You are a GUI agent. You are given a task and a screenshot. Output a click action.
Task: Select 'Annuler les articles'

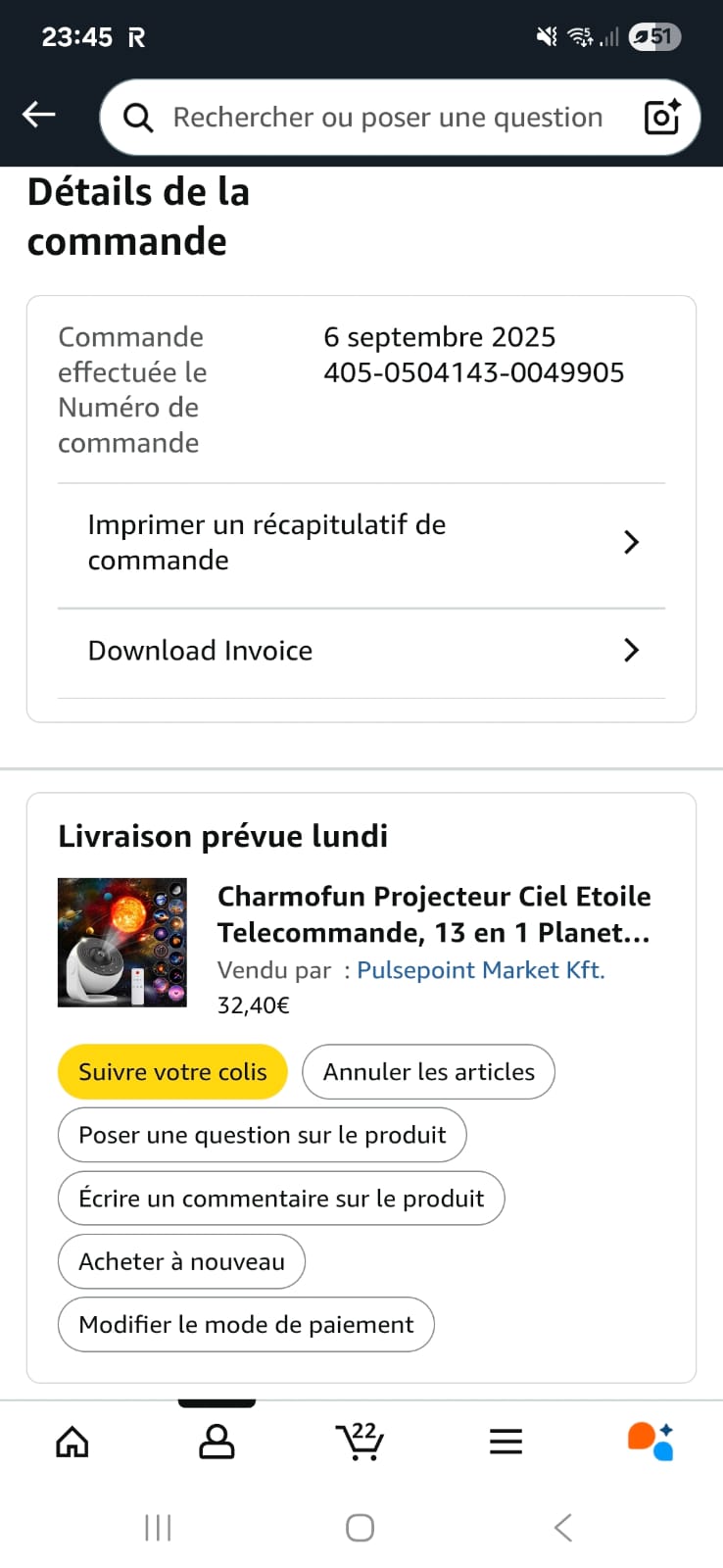tap(428, 1072)
